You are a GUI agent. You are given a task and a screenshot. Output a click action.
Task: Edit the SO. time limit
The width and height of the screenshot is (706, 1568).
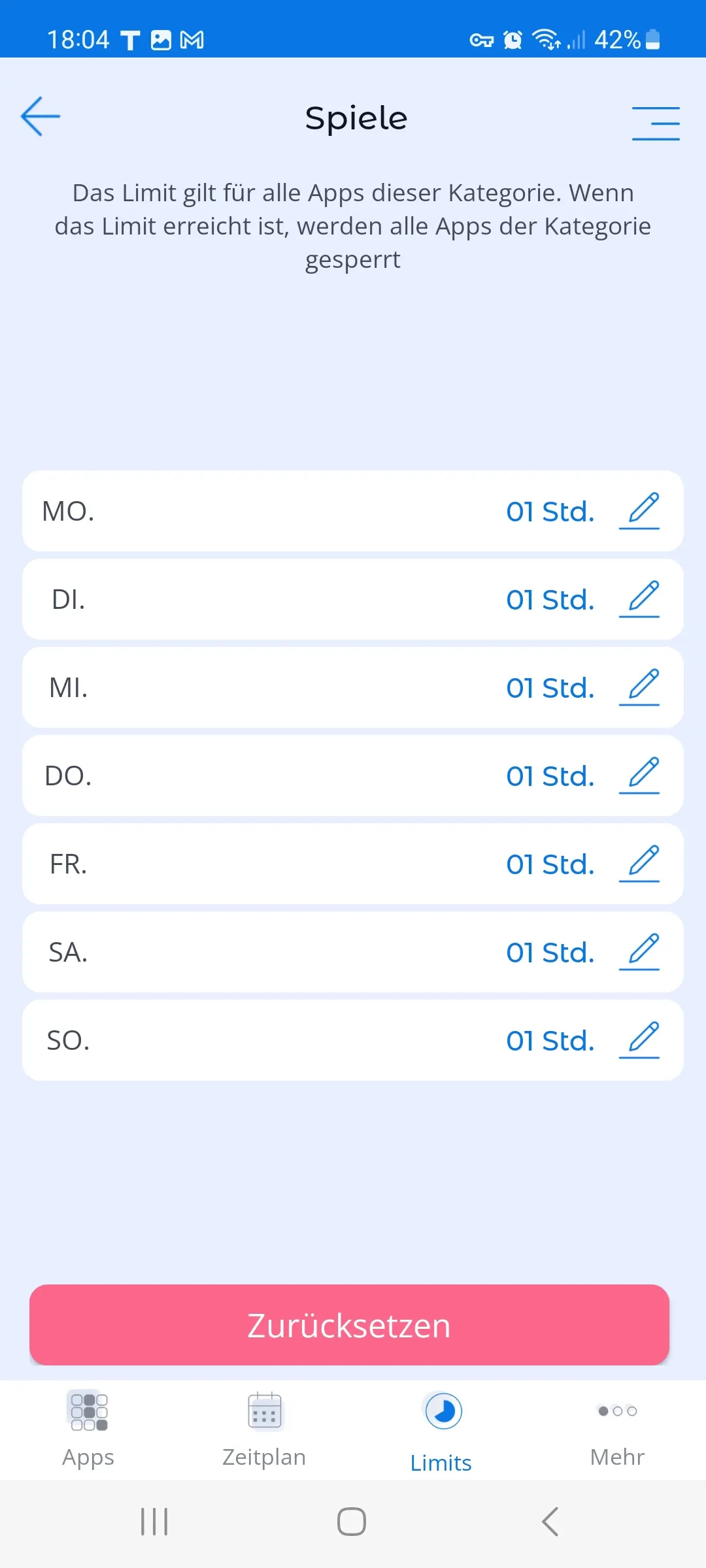pos(640,1041)
